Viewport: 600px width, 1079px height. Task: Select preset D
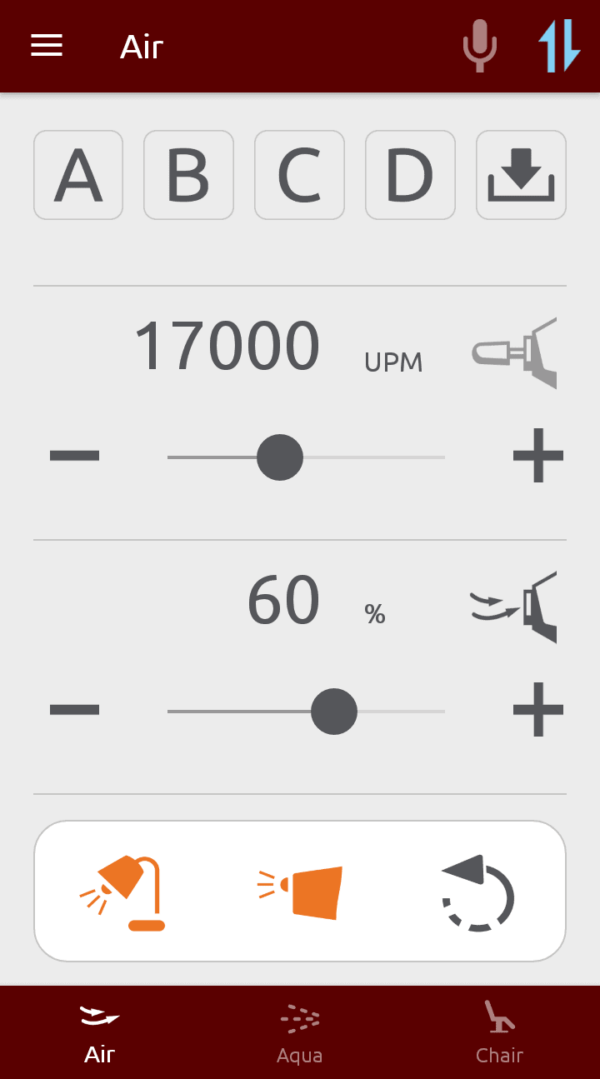tap(410, 175)
